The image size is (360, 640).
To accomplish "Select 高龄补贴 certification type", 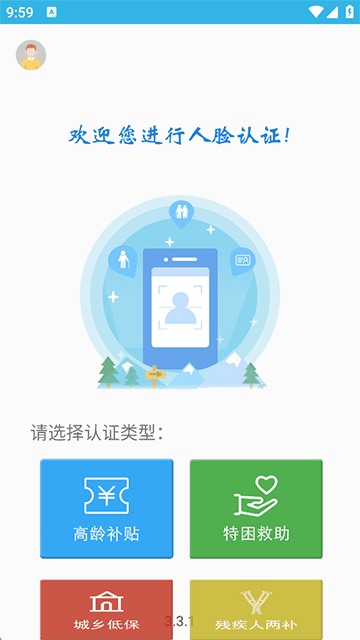I will [107, 508].
